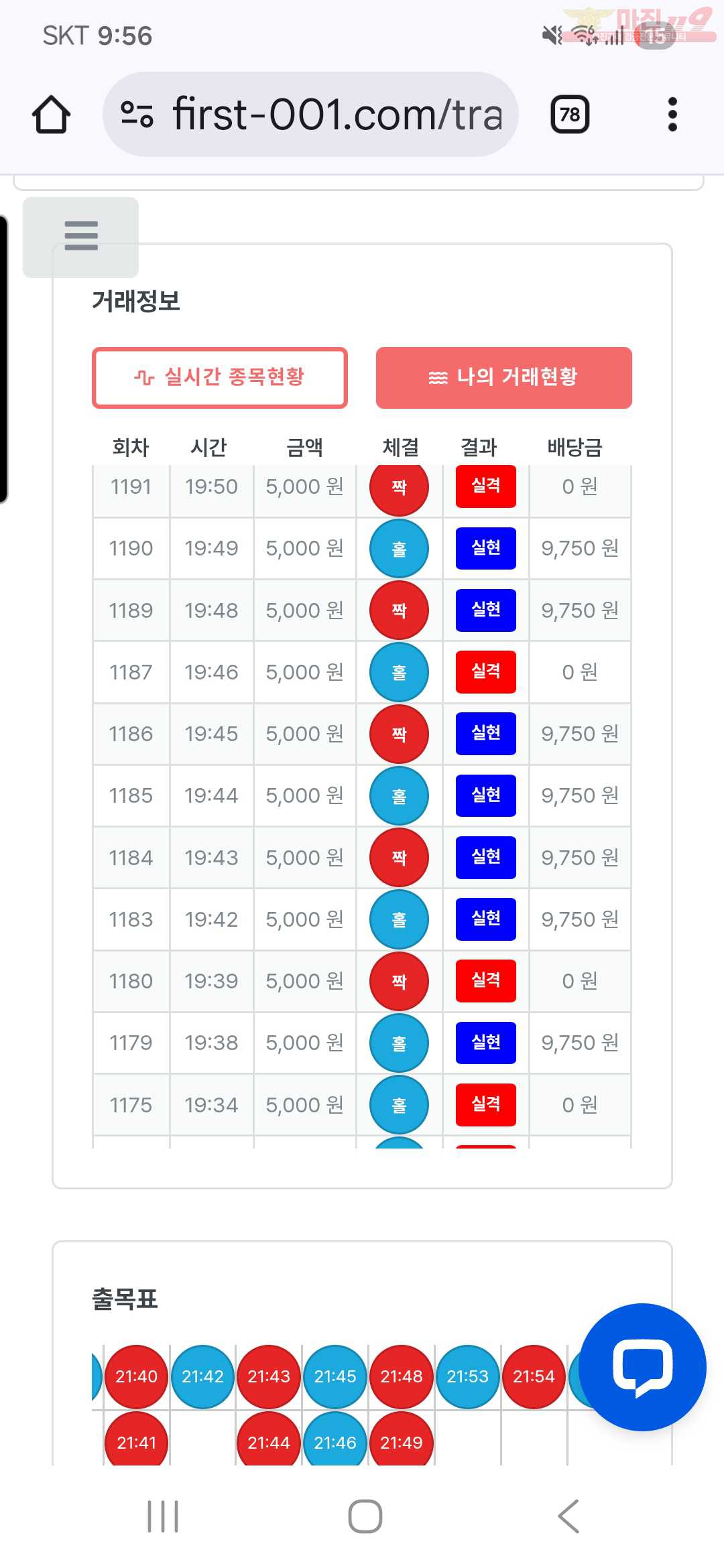Switch to 나의 거래현황 view
The height and width of the screenshot is (1568, 724).
coord(503,377)
